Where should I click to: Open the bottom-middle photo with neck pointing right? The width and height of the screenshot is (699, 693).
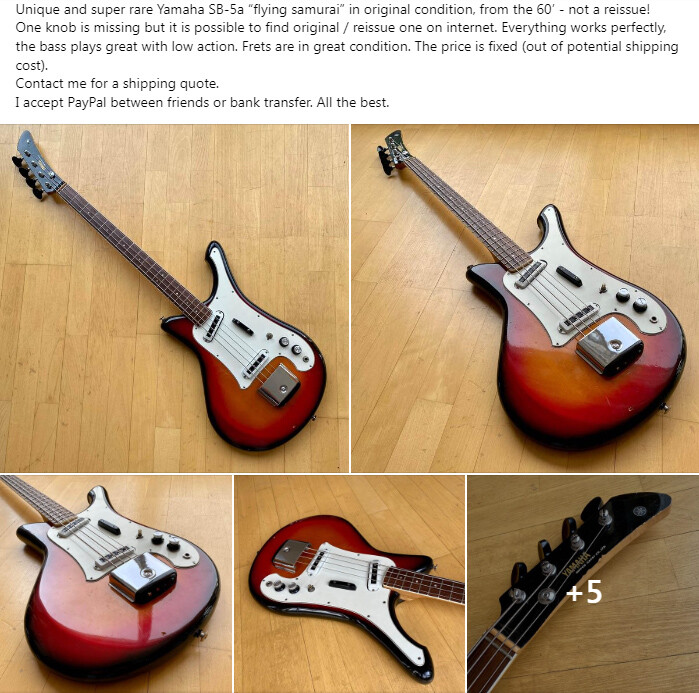pos(349,584)
